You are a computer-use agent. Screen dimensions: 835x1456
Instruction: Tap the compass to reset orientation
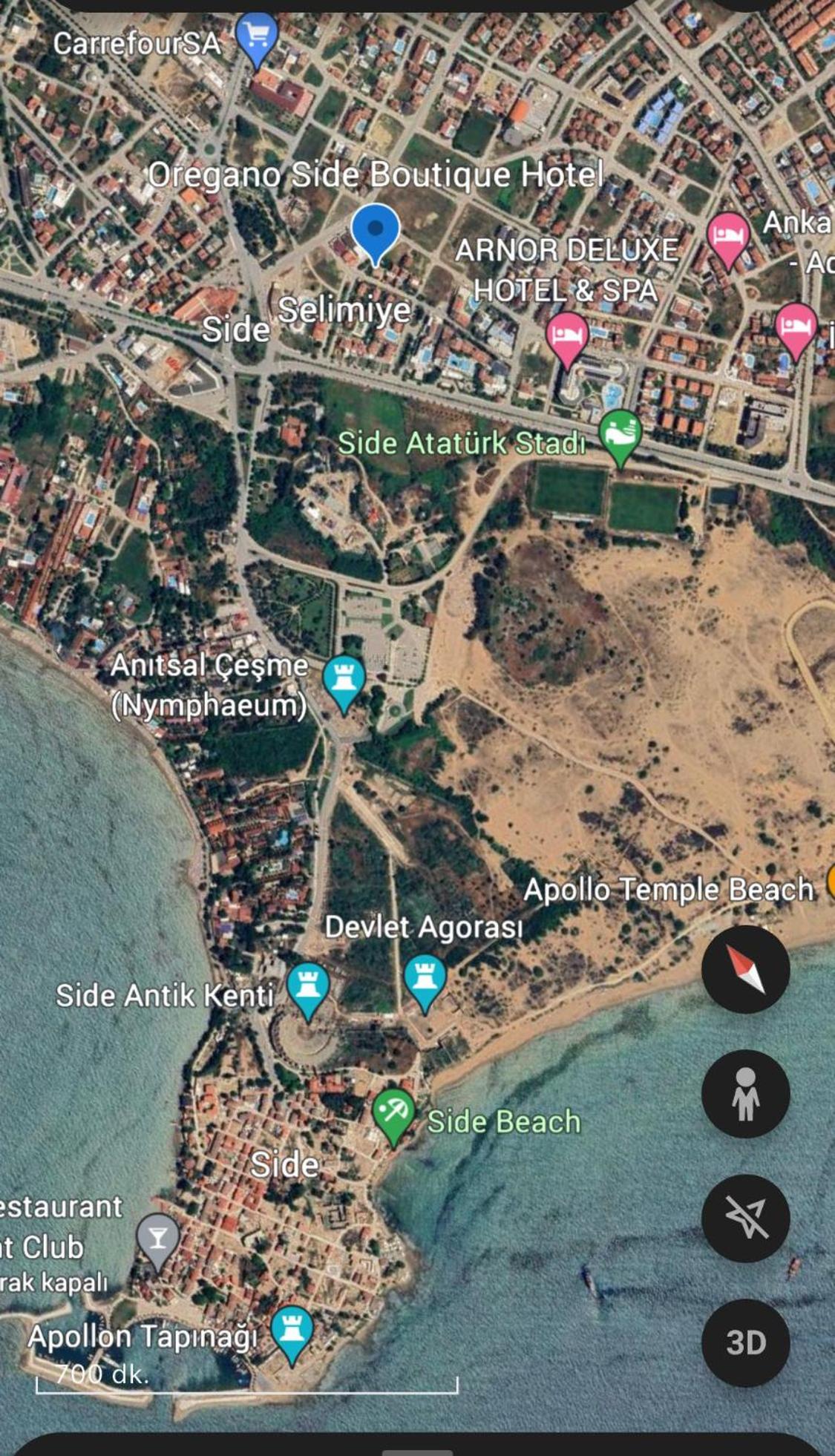[x=745, y=968]
